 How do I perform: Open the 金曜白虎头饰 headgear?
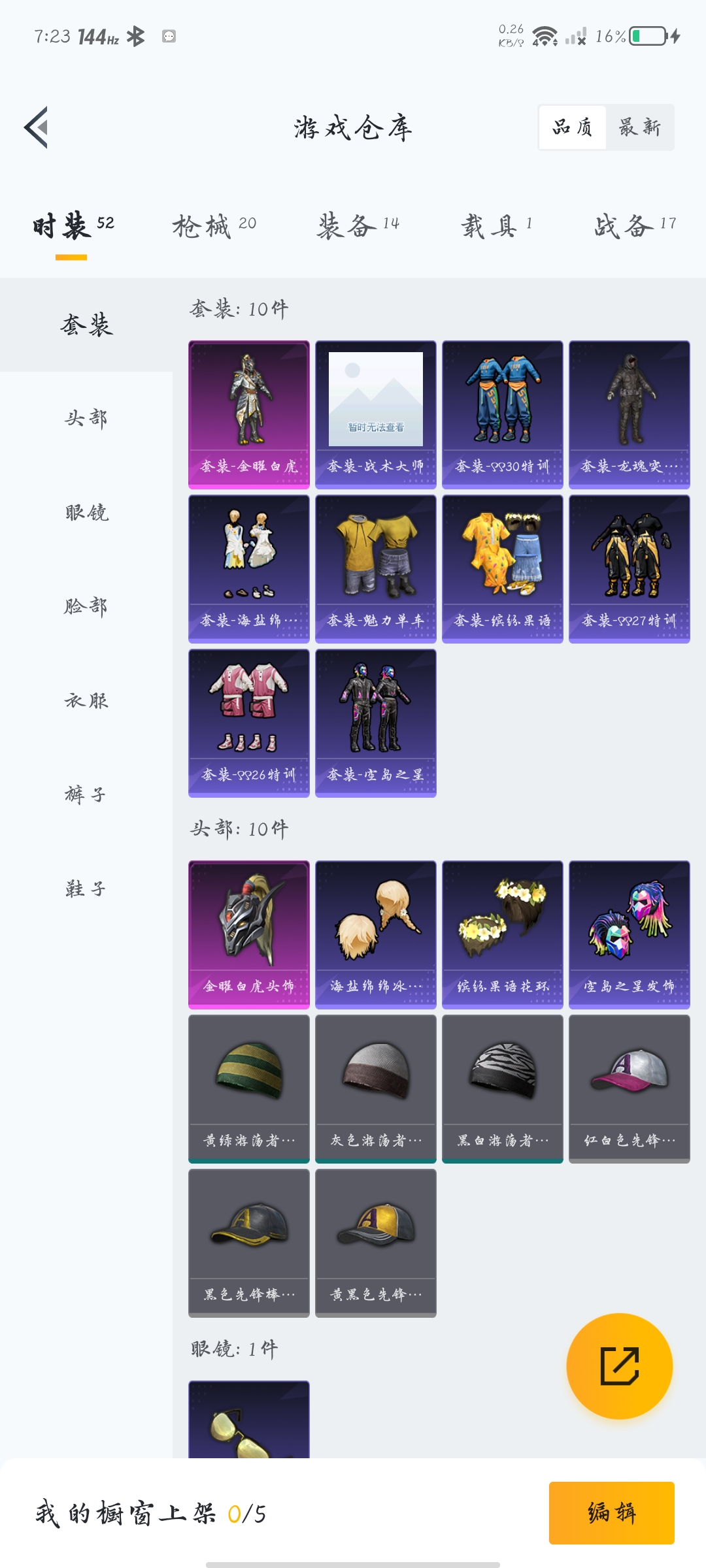pos(249,934)
